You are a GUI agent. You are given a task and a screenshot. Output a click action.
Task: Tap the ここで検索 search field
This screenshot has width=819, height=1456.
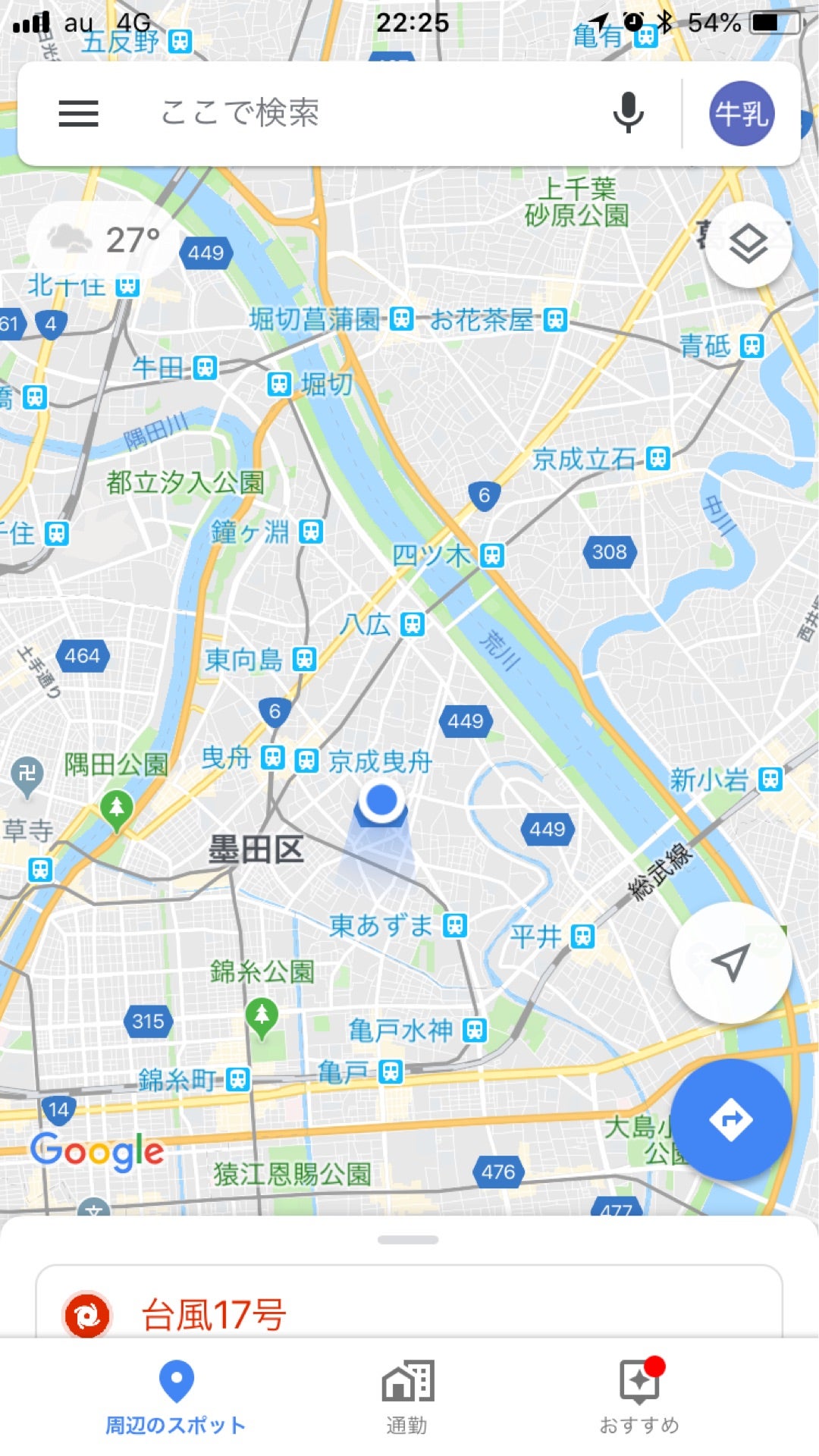pyautogui.click(x=341, y=112)
